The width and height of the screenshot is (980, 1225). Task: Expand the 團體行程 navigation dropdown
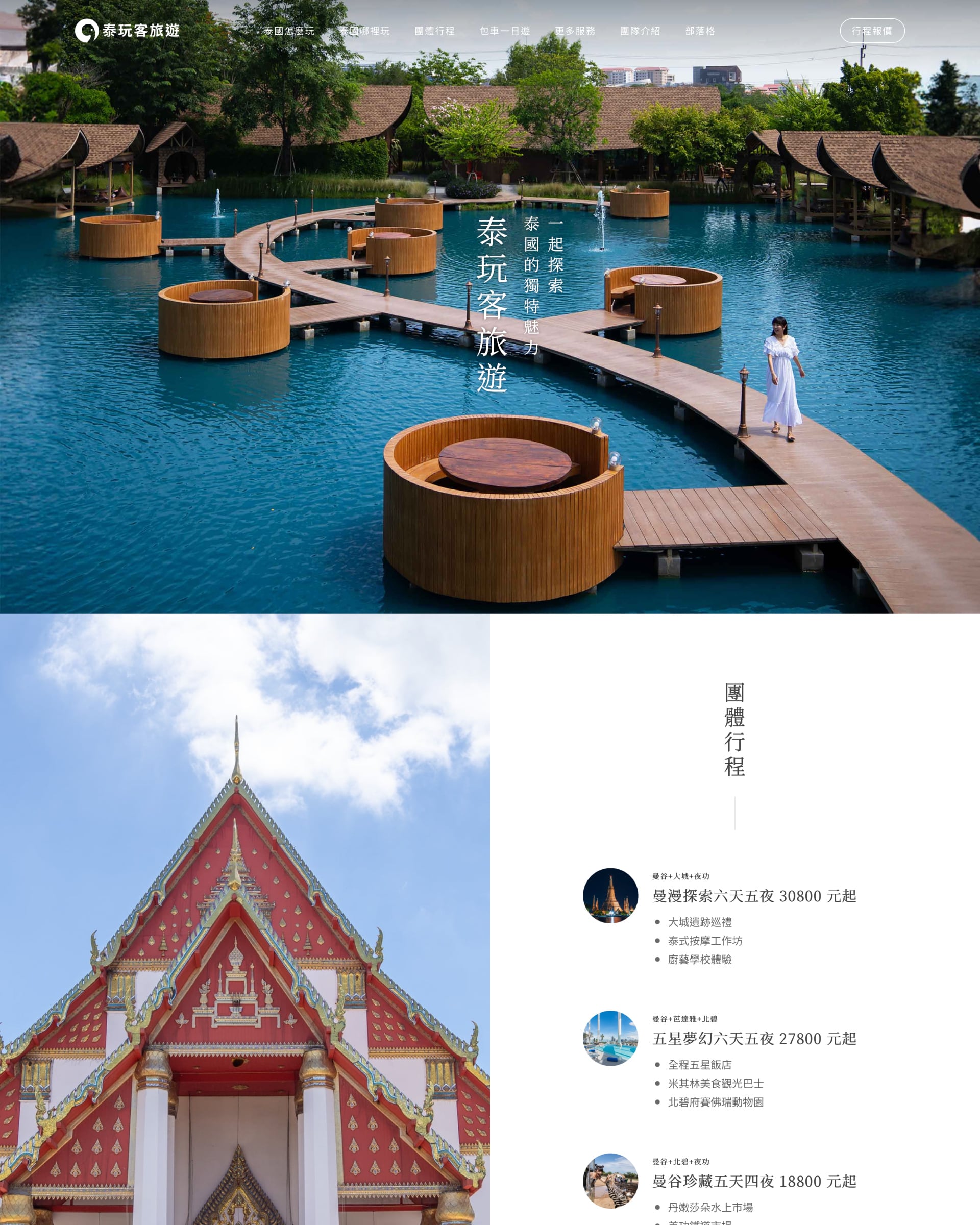click(434, 32)
